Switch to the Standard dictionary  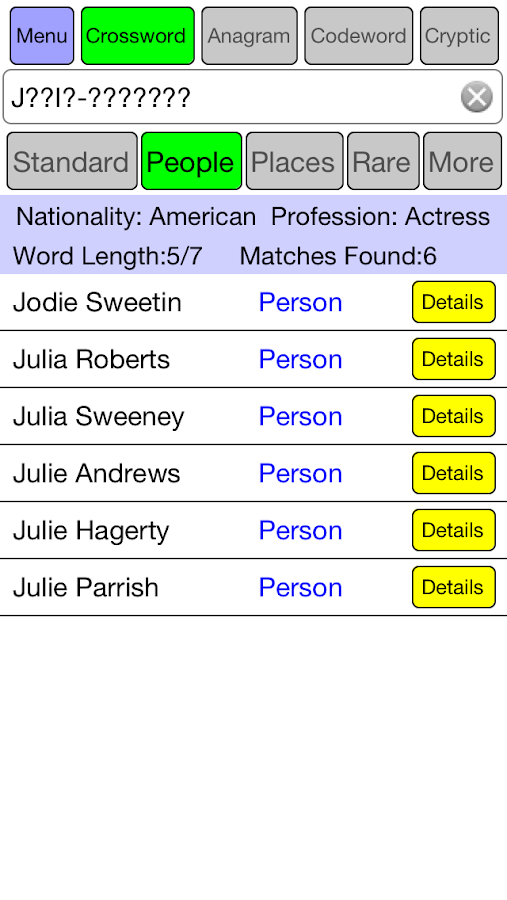[72, 161]
